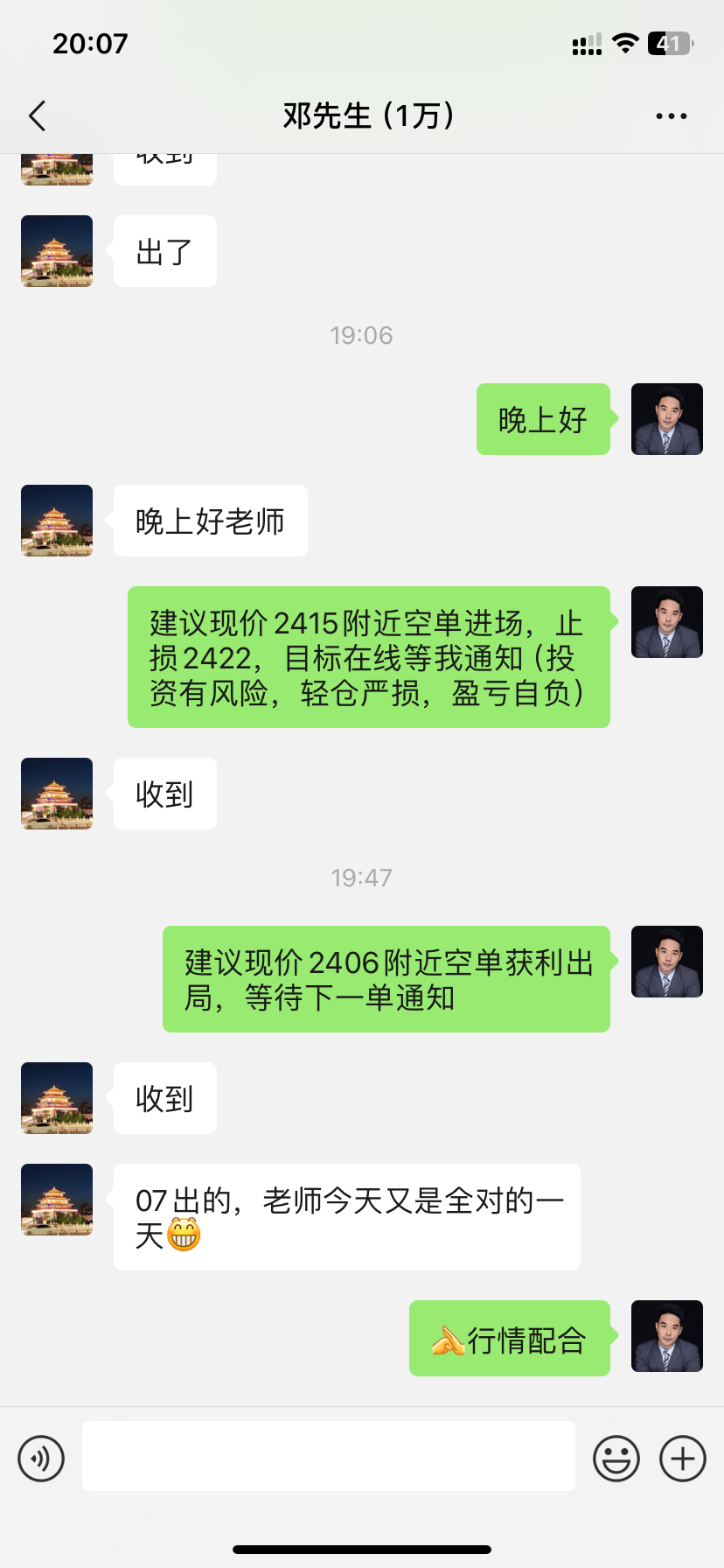Tap the message text field
This screenshot has width=724, height=1568.
[328, 1456]
